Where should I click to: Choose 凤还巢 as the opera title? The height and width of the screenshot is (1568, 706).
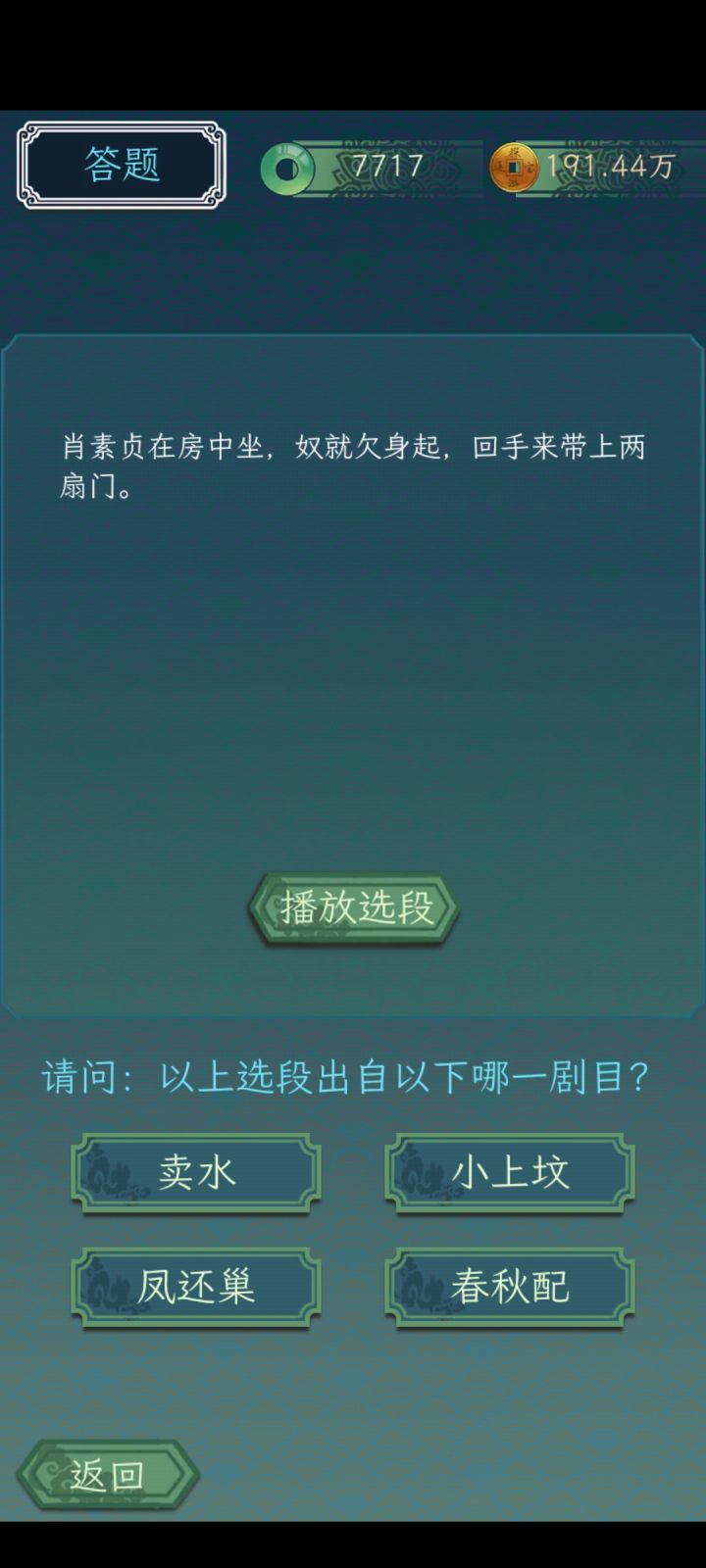(193, 1287)
